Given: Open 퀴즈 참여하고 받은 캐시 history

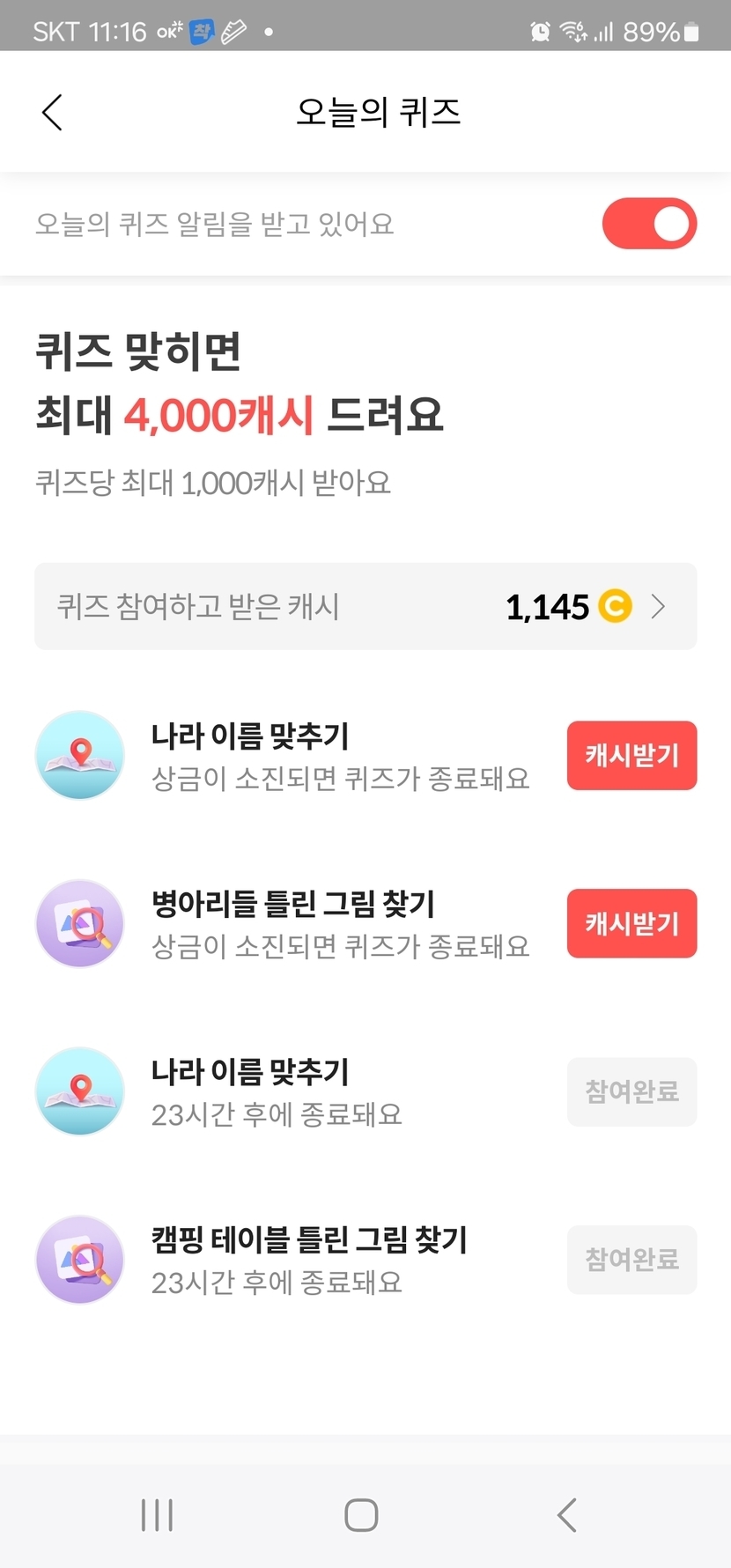Looking at the screenshot, I should (x=365, y=606).
